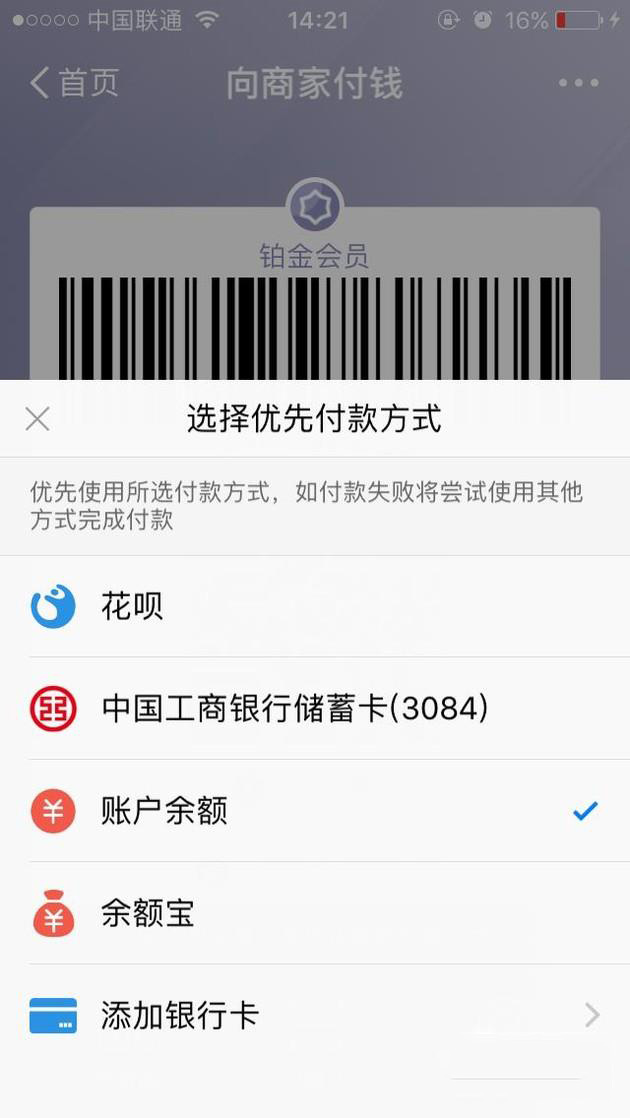The image size is (630, 1118).
Task: Open the three-dot overflow menu
Action: [x=578, y=83]
